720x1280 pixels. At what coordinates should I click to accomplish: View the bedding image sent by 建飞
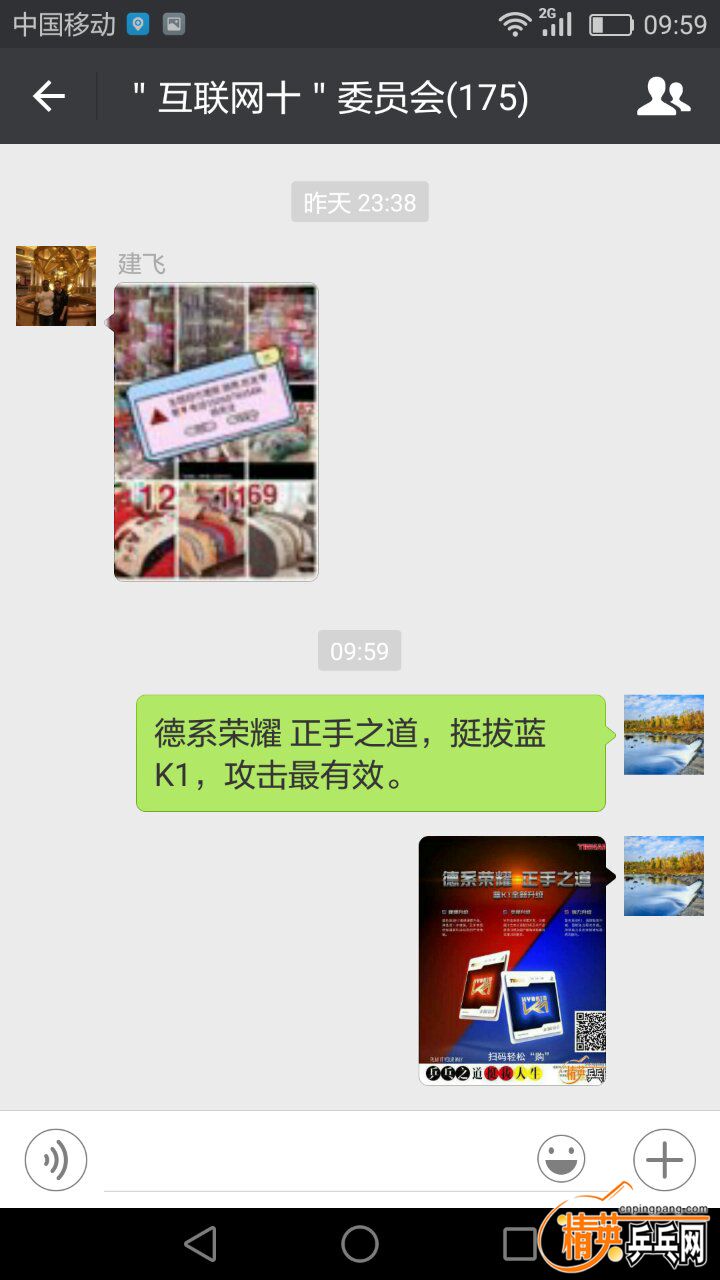click(x=216, y=432)
